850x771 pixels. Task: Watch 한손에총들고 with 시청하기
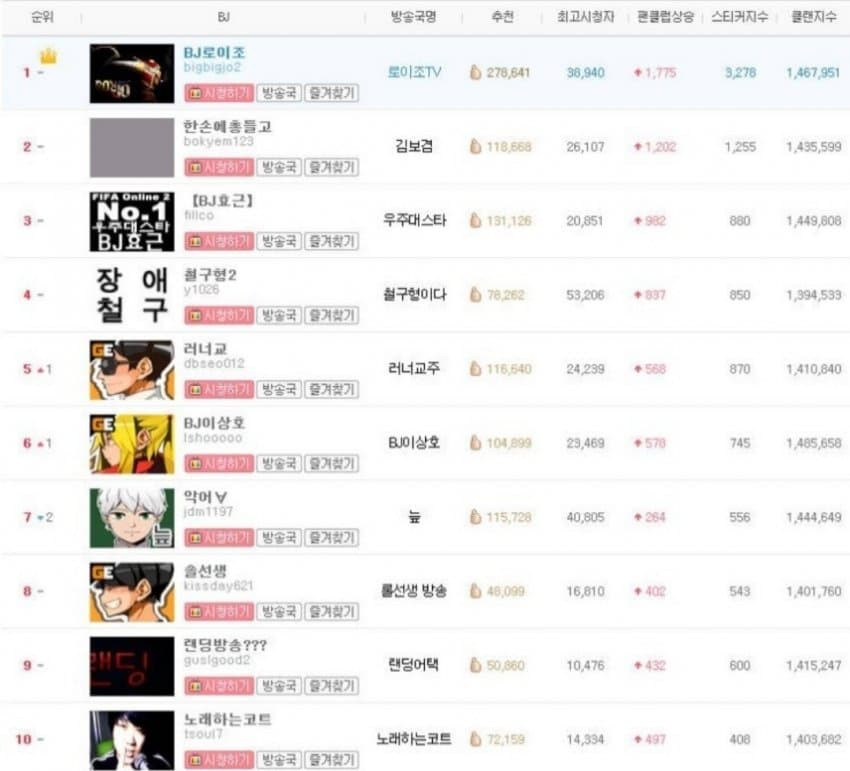click(218, 167)
